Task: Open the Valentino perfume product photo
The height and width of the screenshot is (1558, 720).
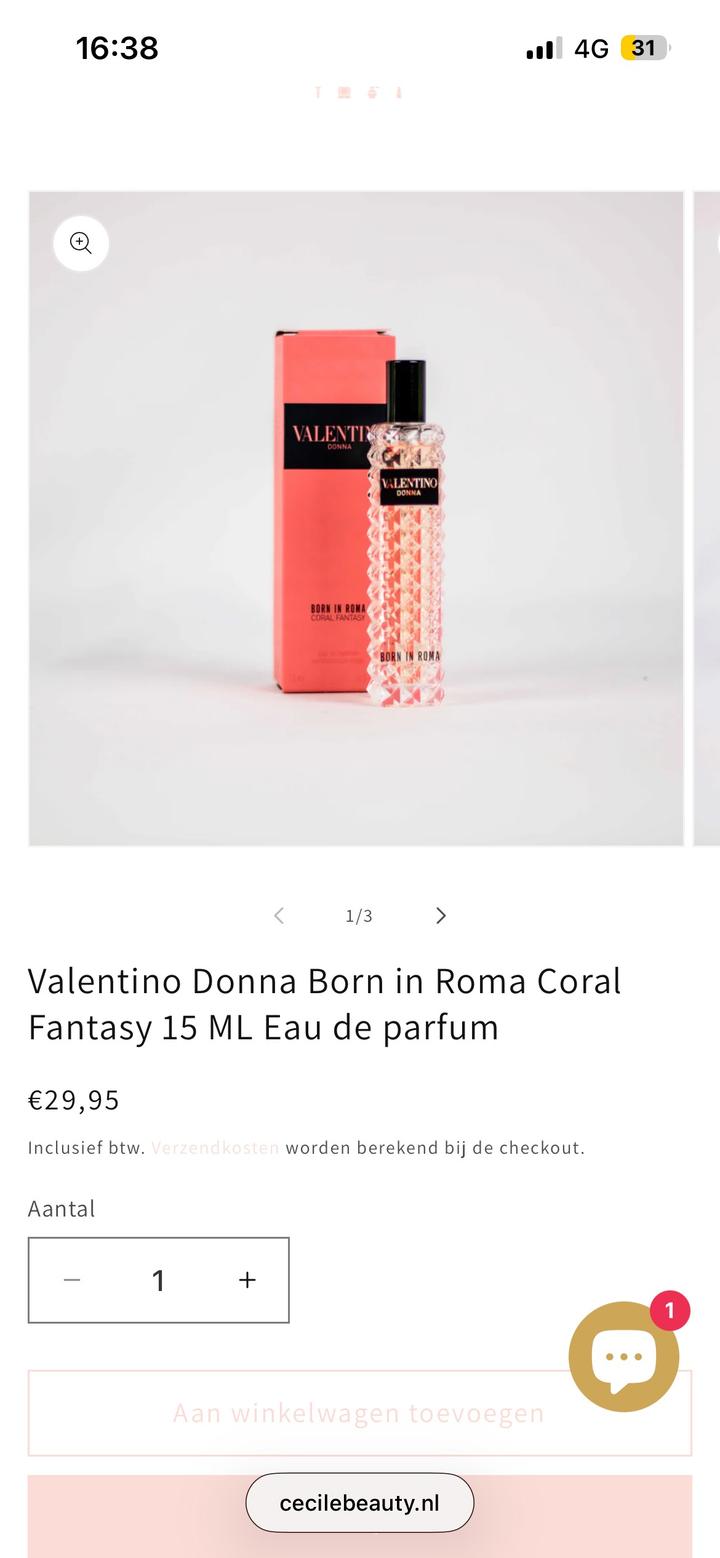Action: (x=356, y=518)
